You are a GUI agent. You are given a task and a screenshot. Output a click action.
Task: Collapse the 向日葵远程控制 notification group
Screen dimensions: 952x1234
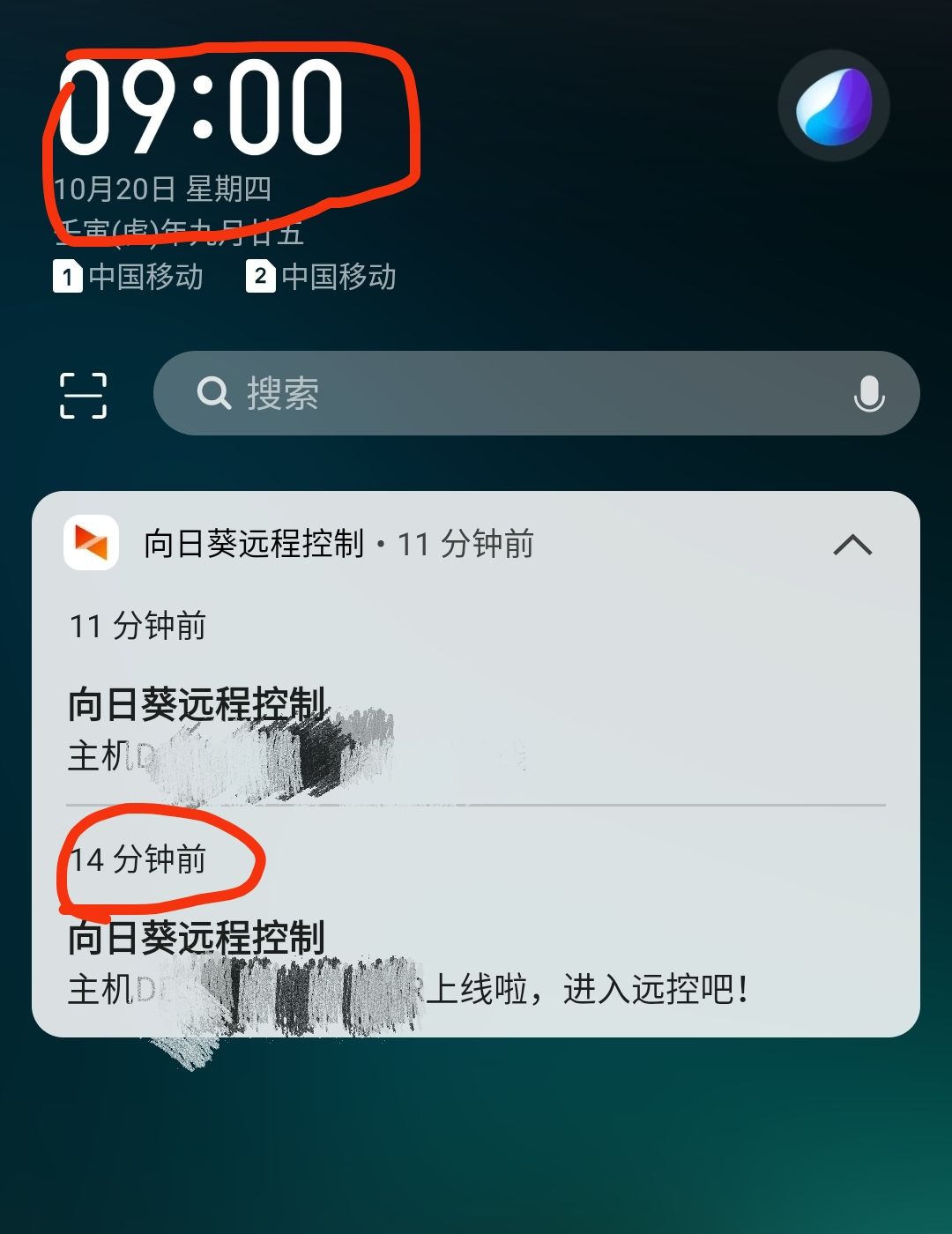[x=852, y=545]
